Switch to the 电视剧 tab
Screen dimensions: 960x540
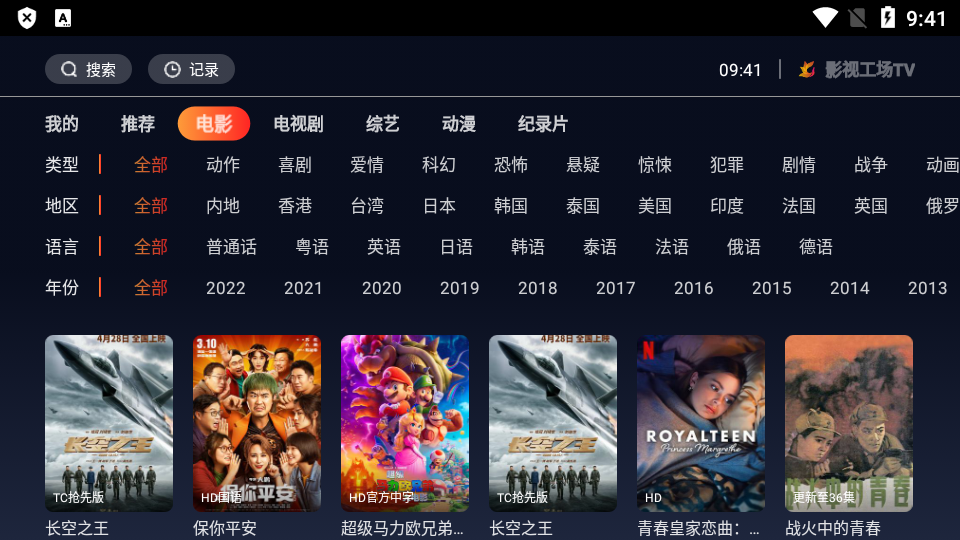(299, 124)
